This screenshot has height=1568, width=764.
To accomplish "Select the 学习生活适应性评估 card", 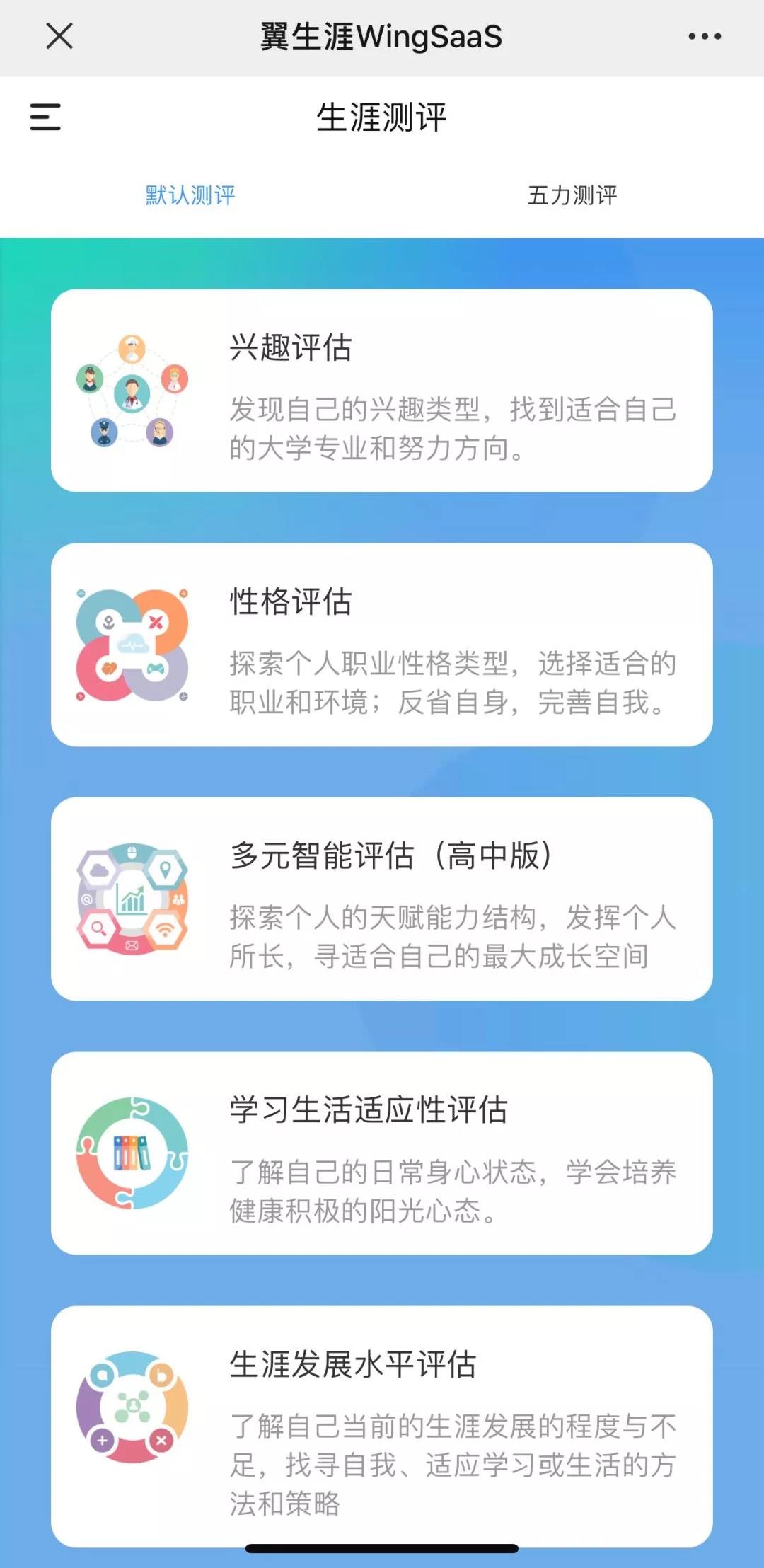I will (382, 1153).
